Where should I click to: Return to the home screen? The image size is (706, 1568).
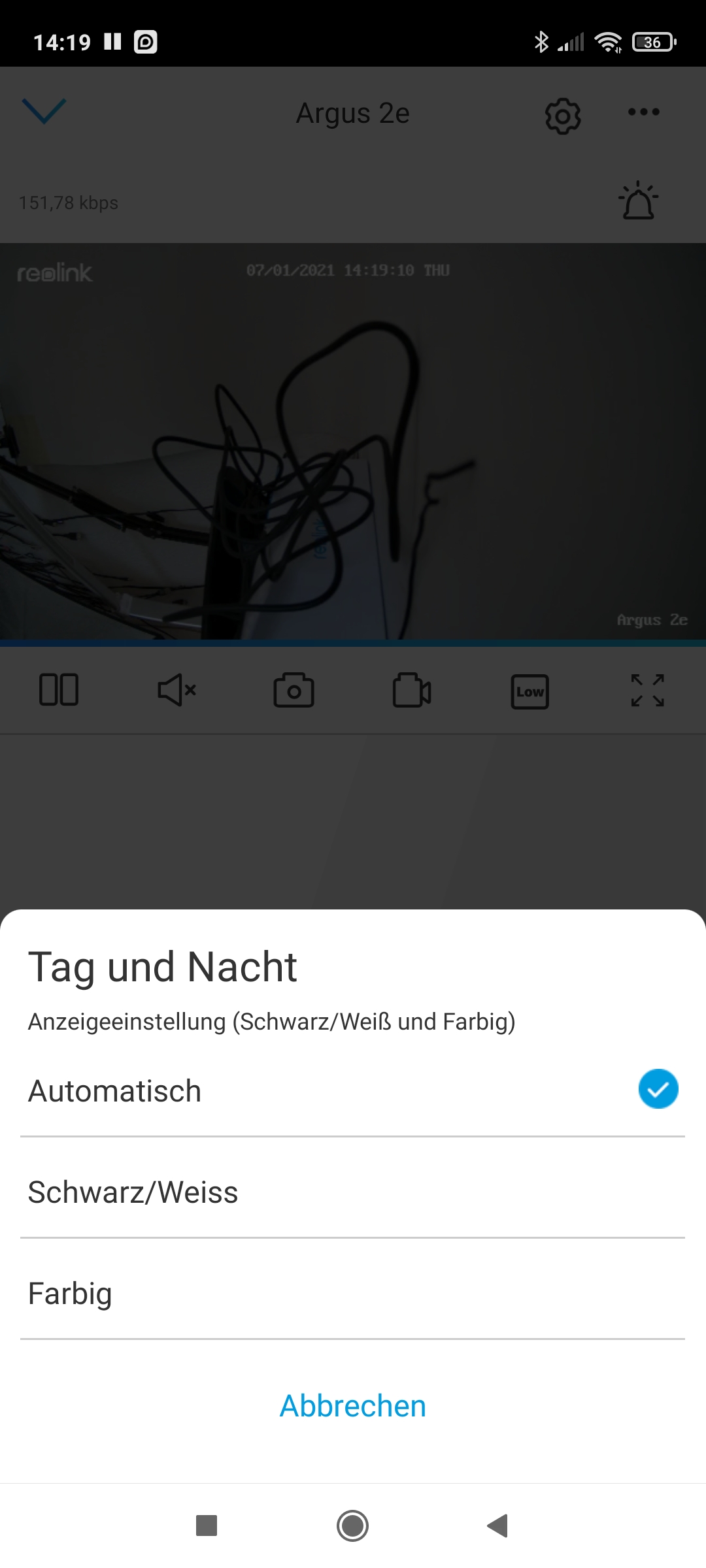[x=352, y=1526]
